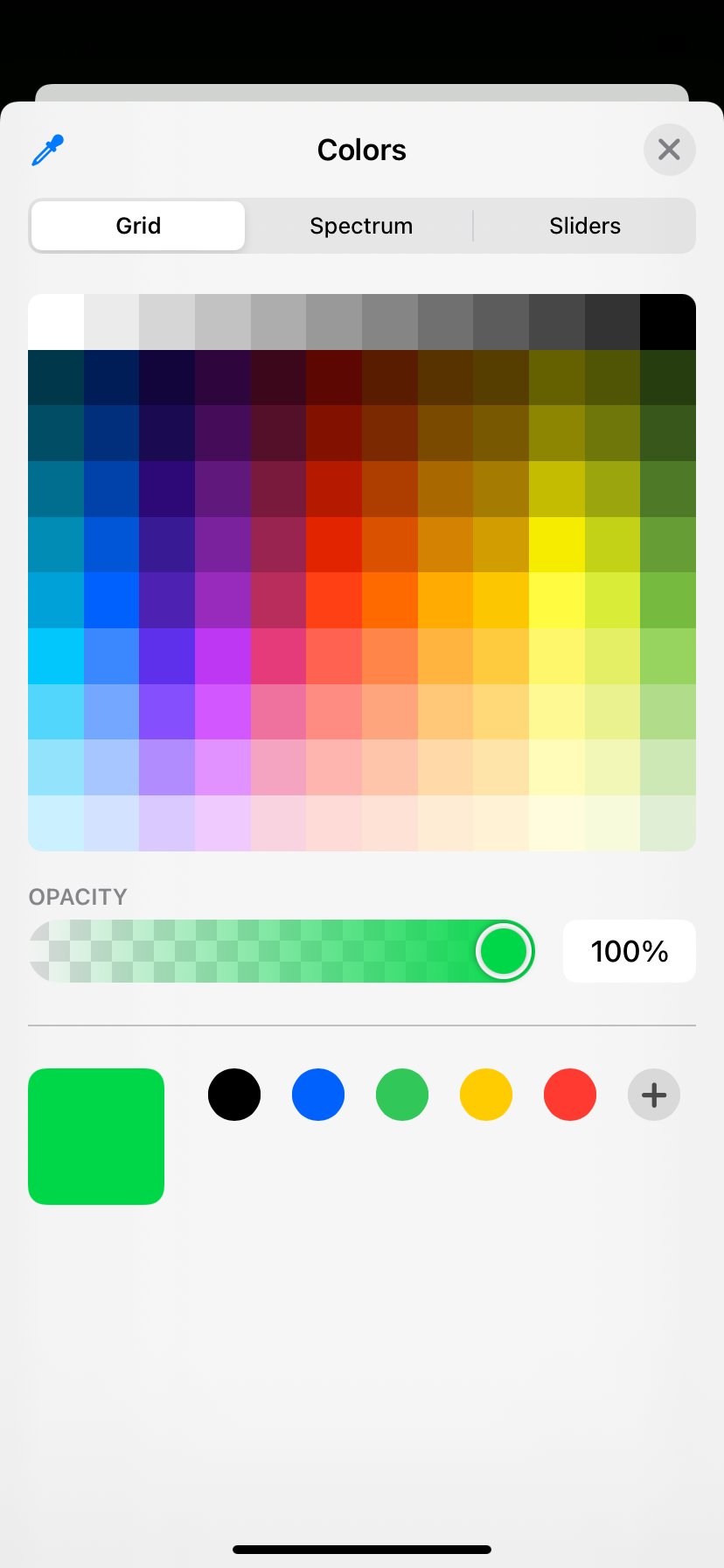
Task: Select the black saved color dot
Action: coord(234,1095)
